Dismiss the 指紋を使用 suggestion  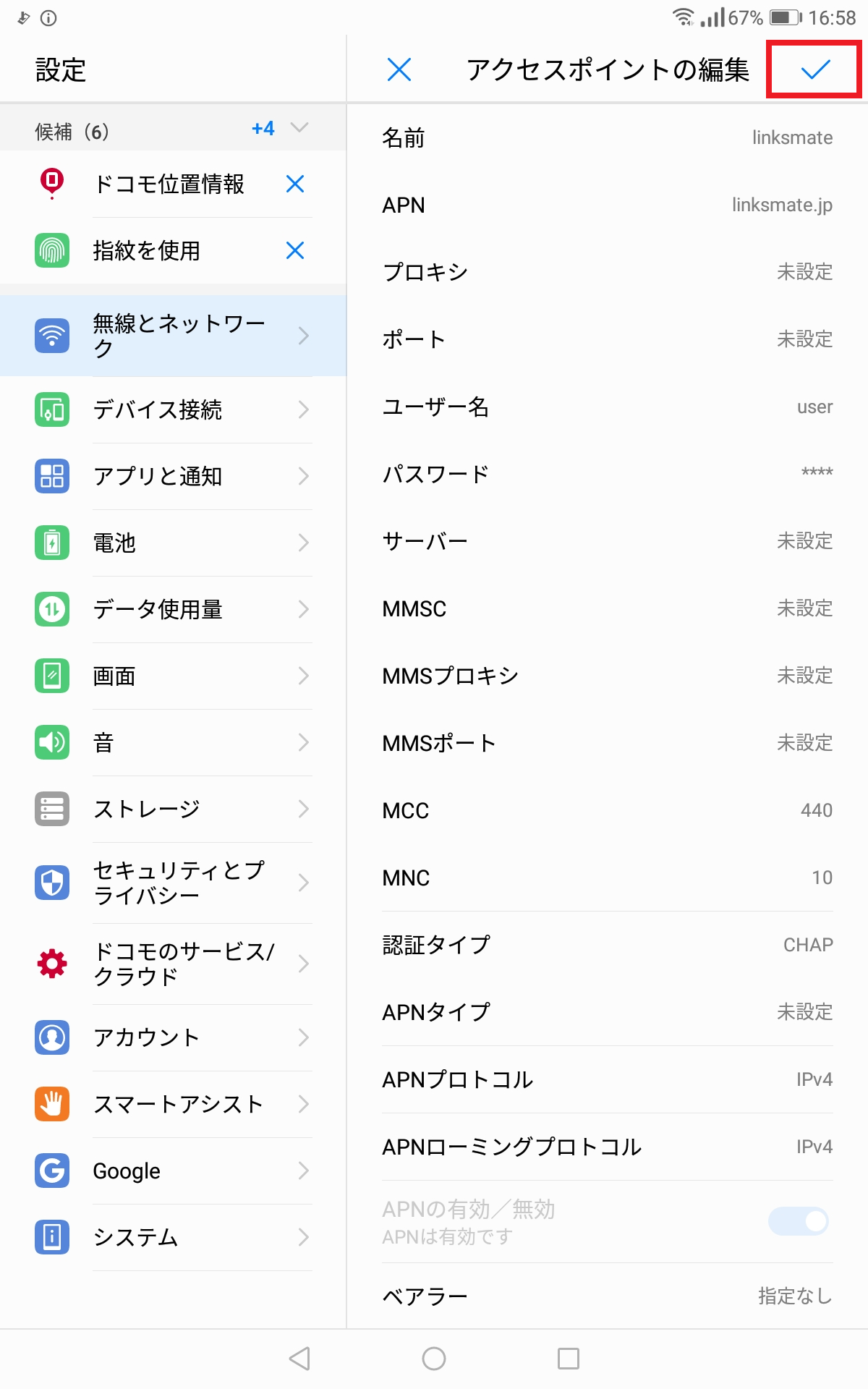(294, 251)
